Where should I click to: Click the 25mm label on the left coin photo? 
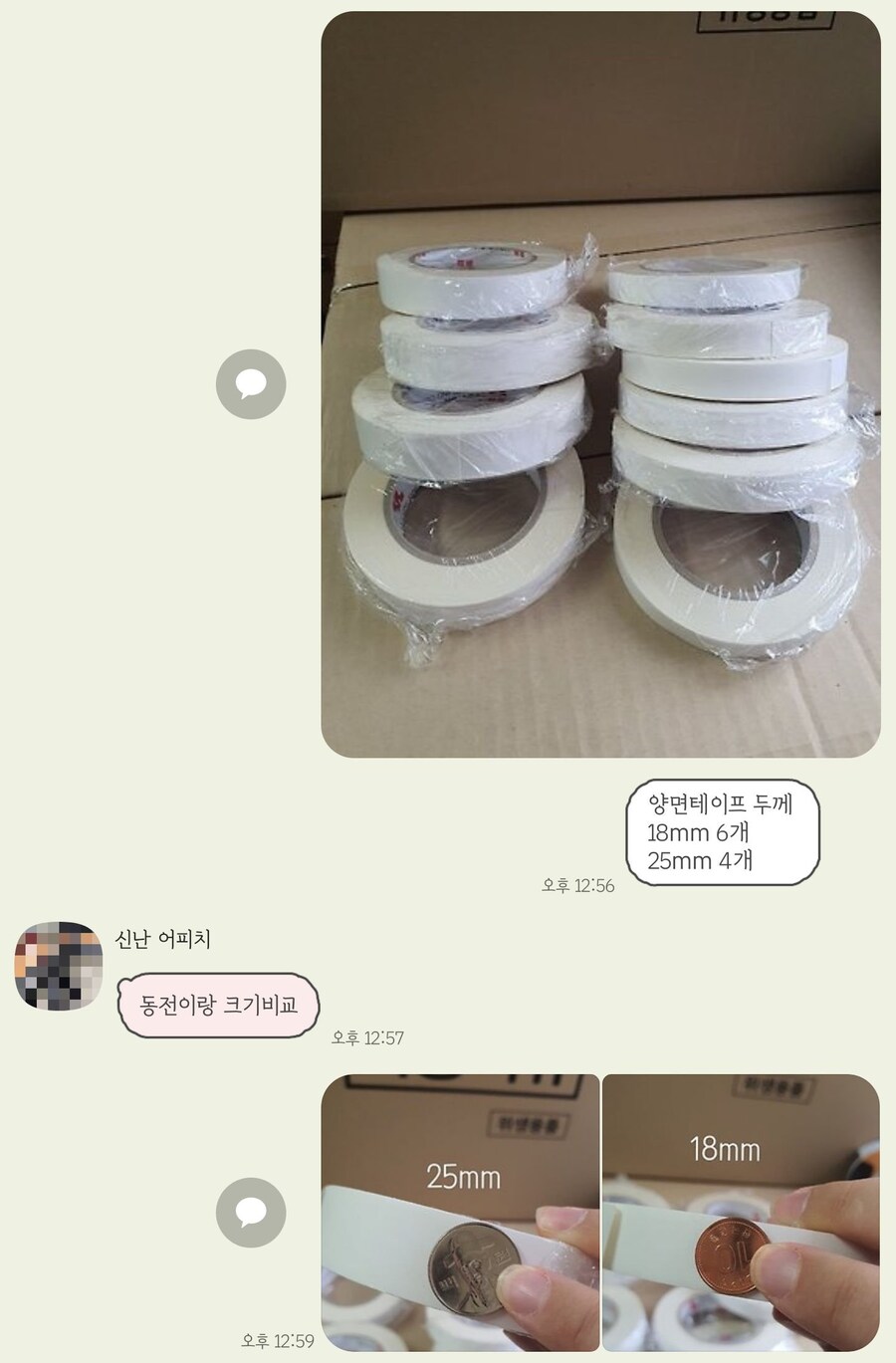(x=463, y=1178)
